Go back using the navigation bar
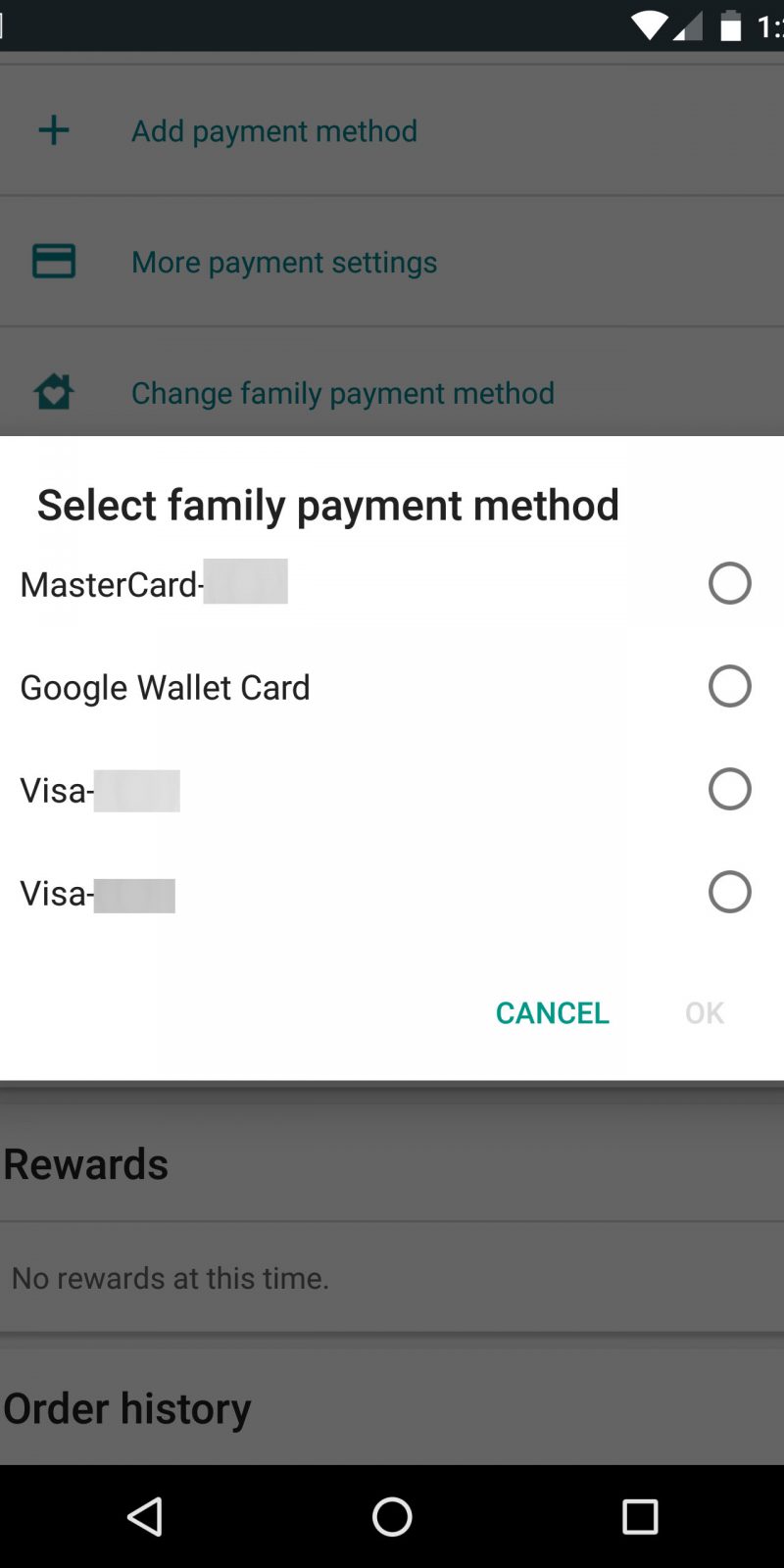 145,1517
